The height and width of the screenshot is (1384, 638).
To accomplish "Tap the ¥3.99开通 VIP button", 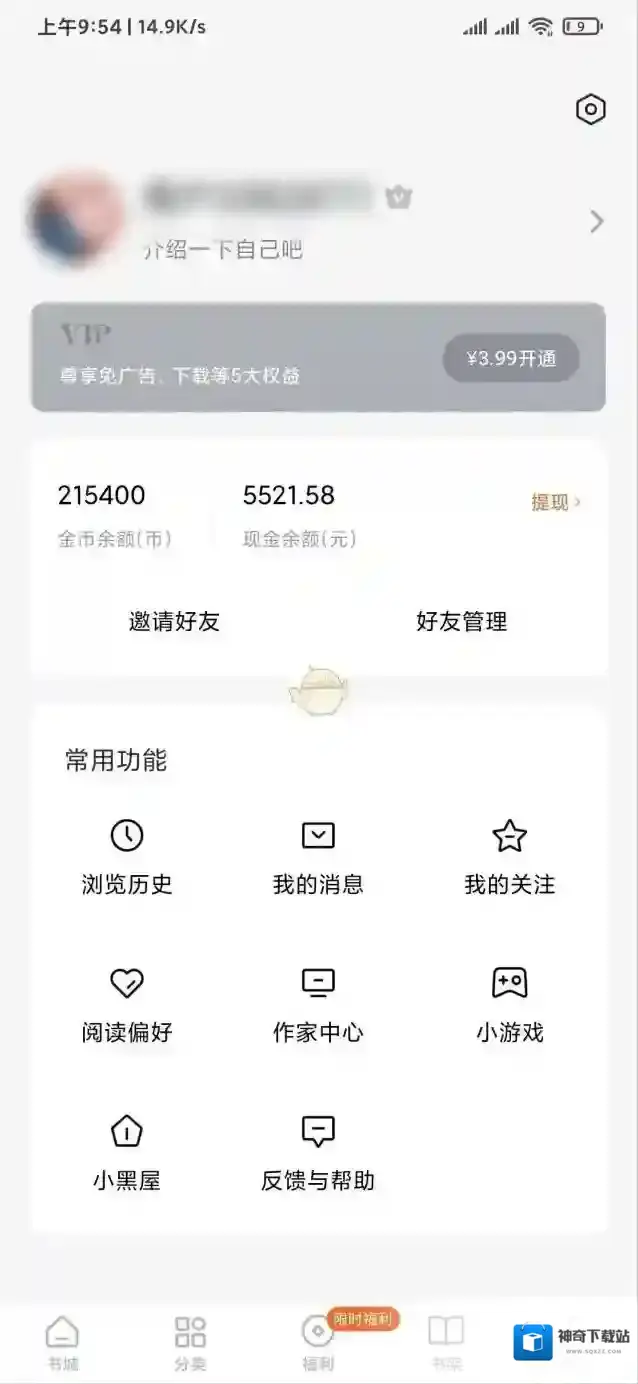I will tap(511, 358).
